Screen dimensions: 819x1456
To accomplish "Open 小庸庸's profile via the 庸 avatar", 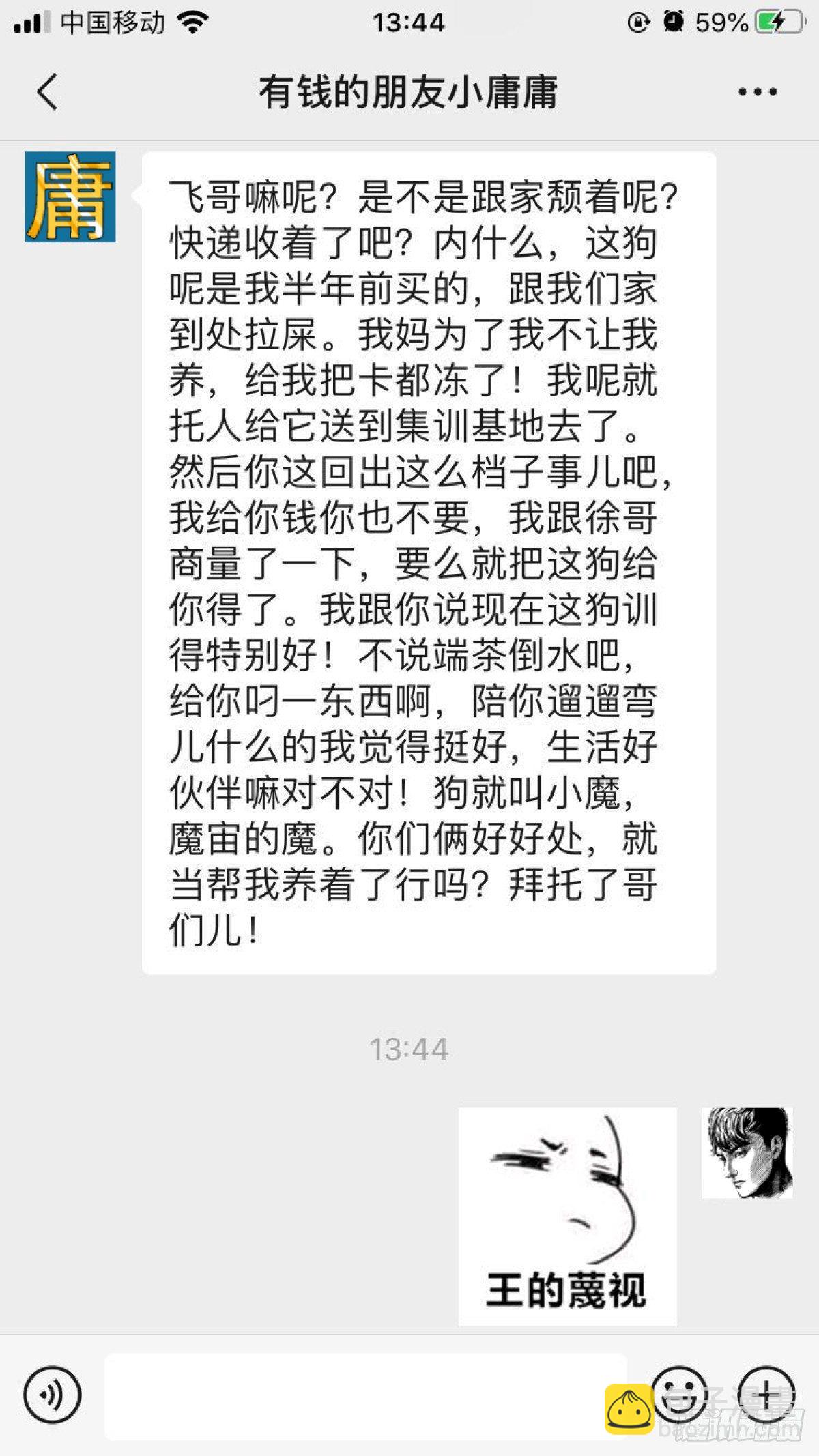I will 70,197.
